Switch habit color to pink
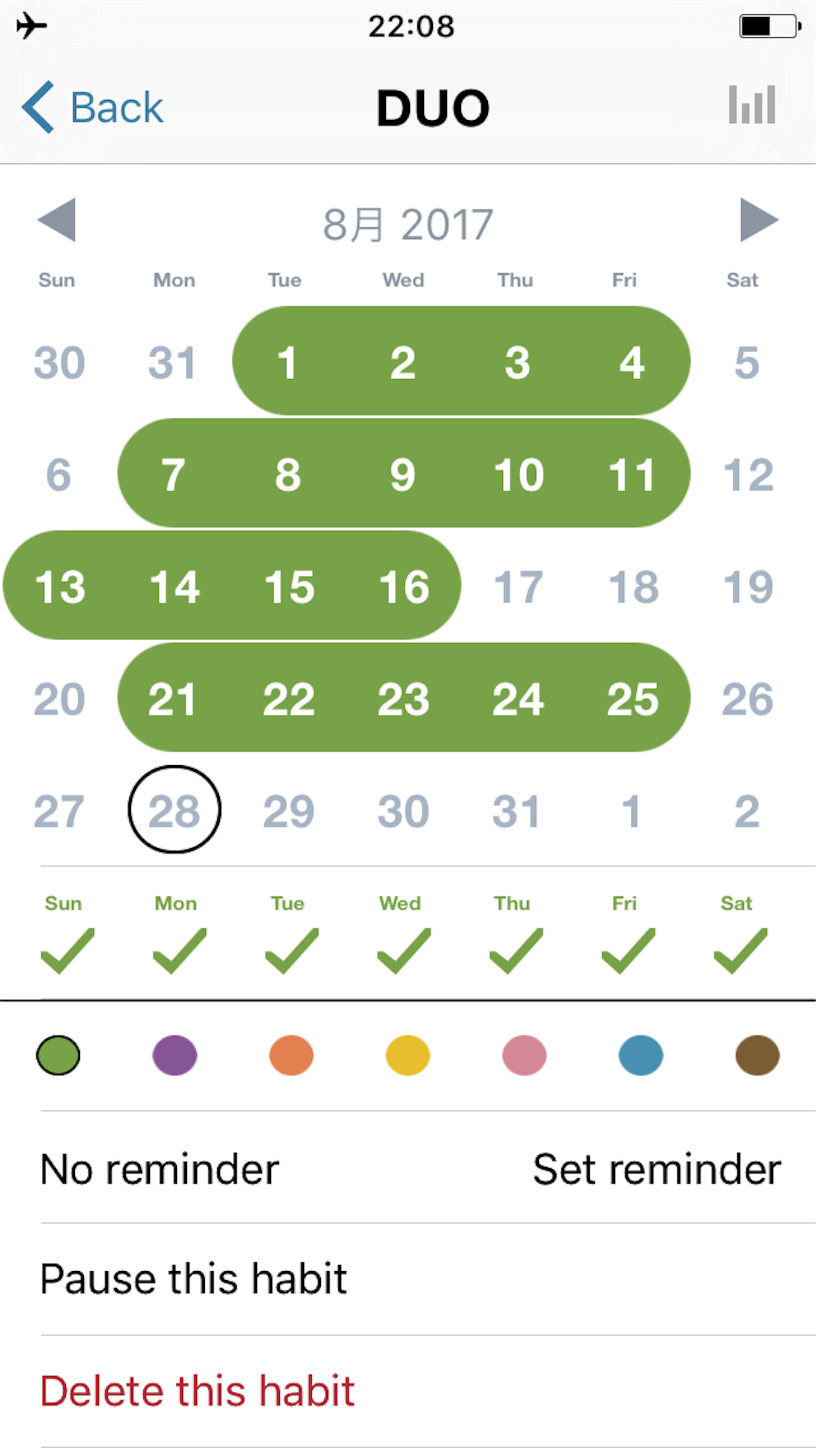Viewport: 816px width, 1448px height. [x=524, y=1055]
